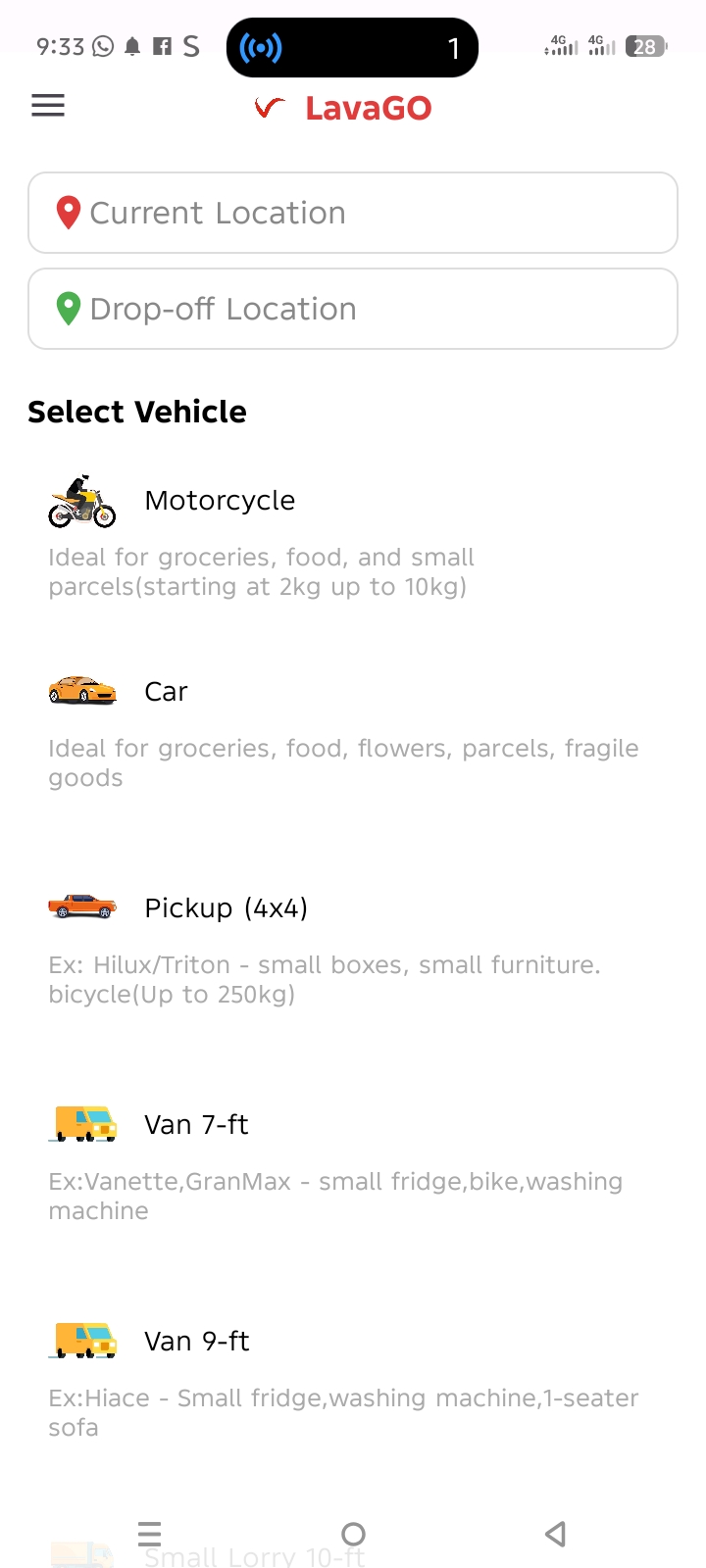Go to the system home screen
The width and height of the screenshot is (706, 1568).
click(353, 1534)
